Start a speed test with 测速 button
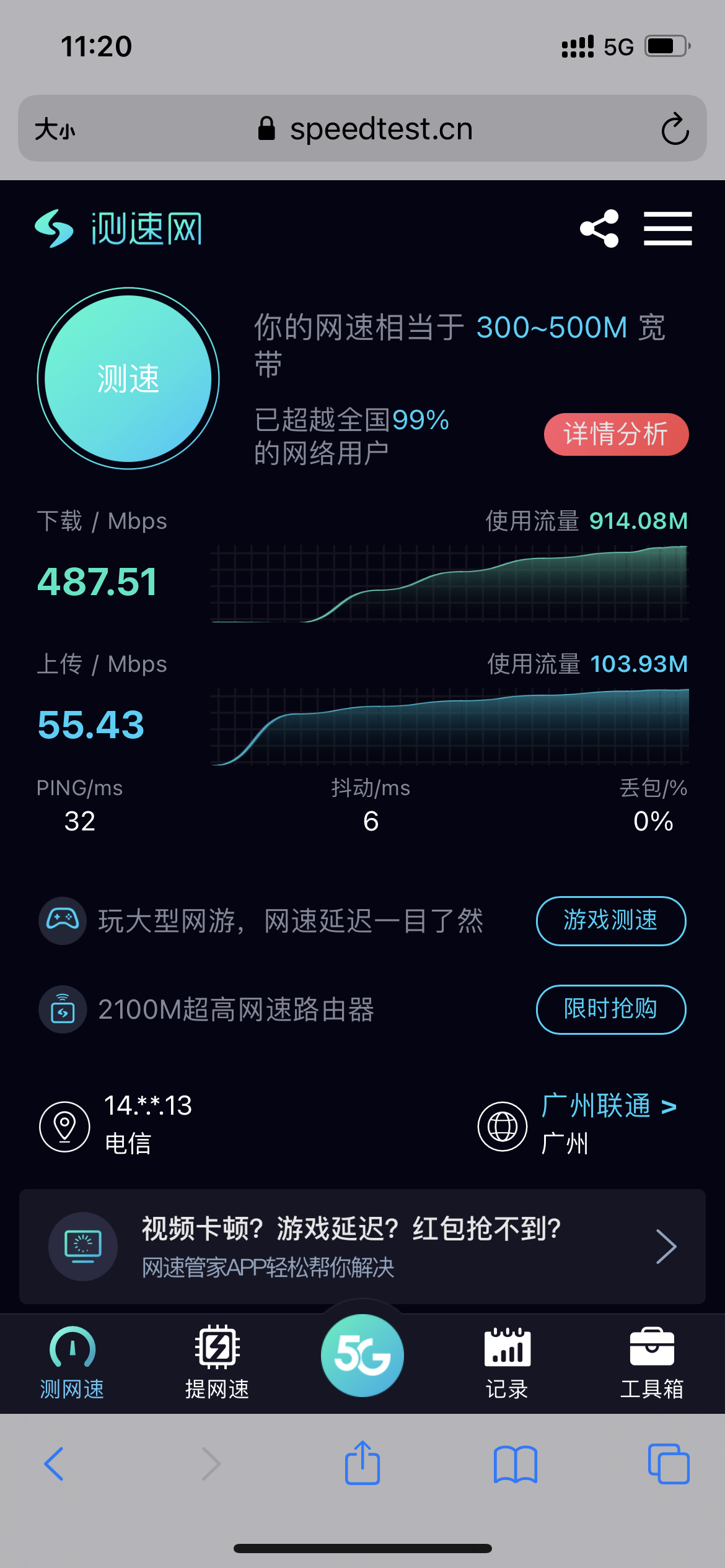The height and width of the screenshot is (1568, 725). click(x=128, y=378)
